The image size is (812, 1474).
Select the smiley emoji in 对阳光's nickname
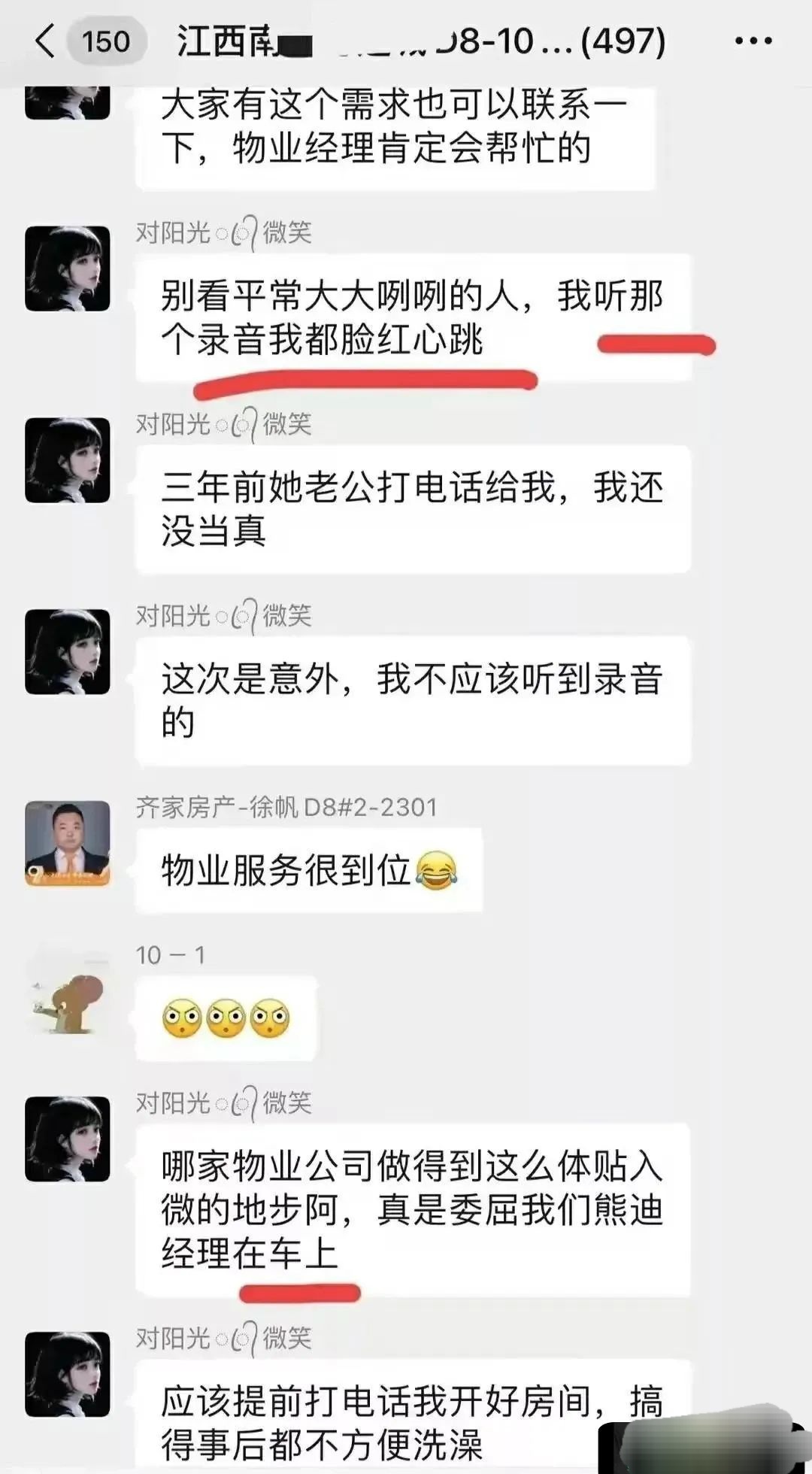241,233
